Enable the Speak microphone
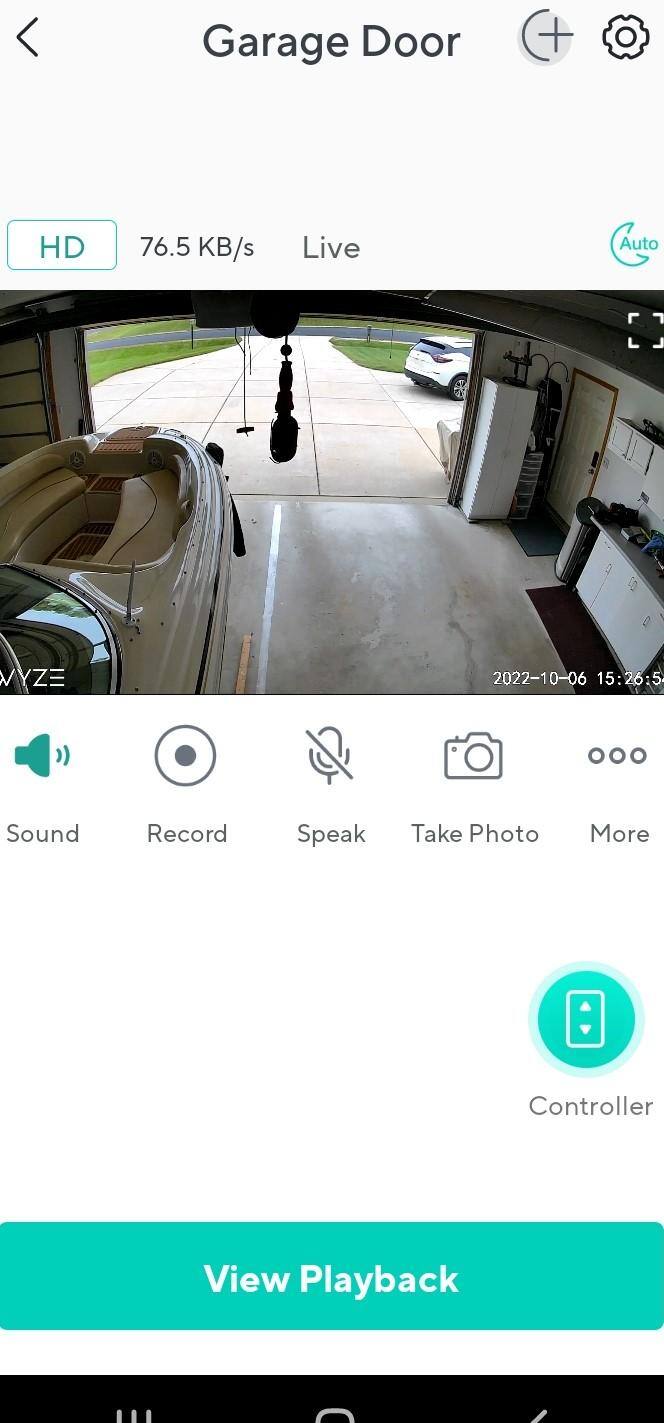This screenshot has width=664, height=1423. click(x=330, y=756)
